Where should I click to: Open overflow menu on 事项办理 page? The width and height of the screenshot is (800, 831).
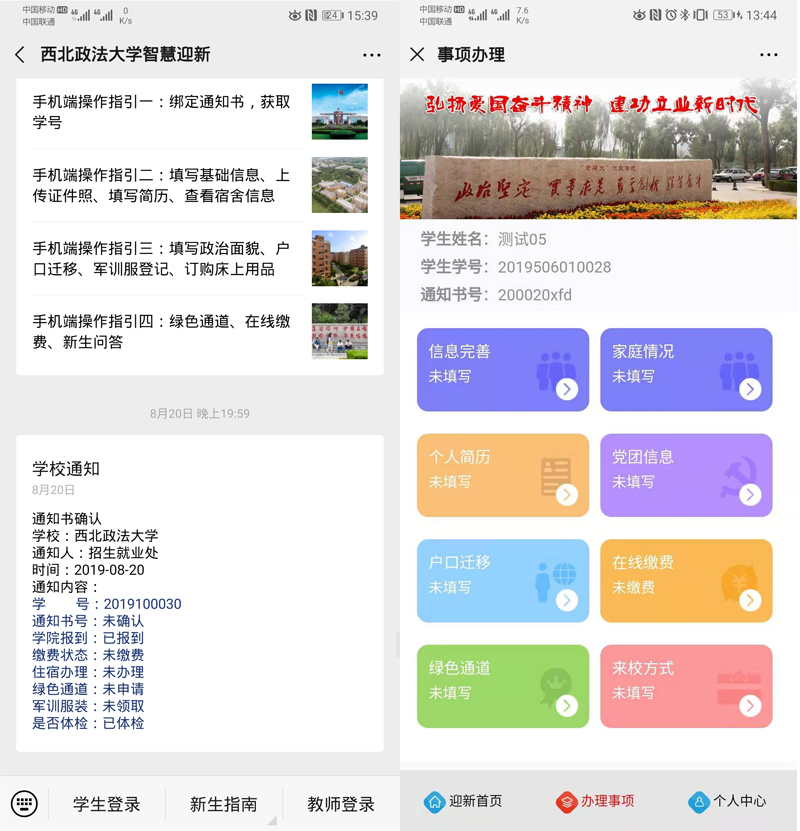coord(768,55)
